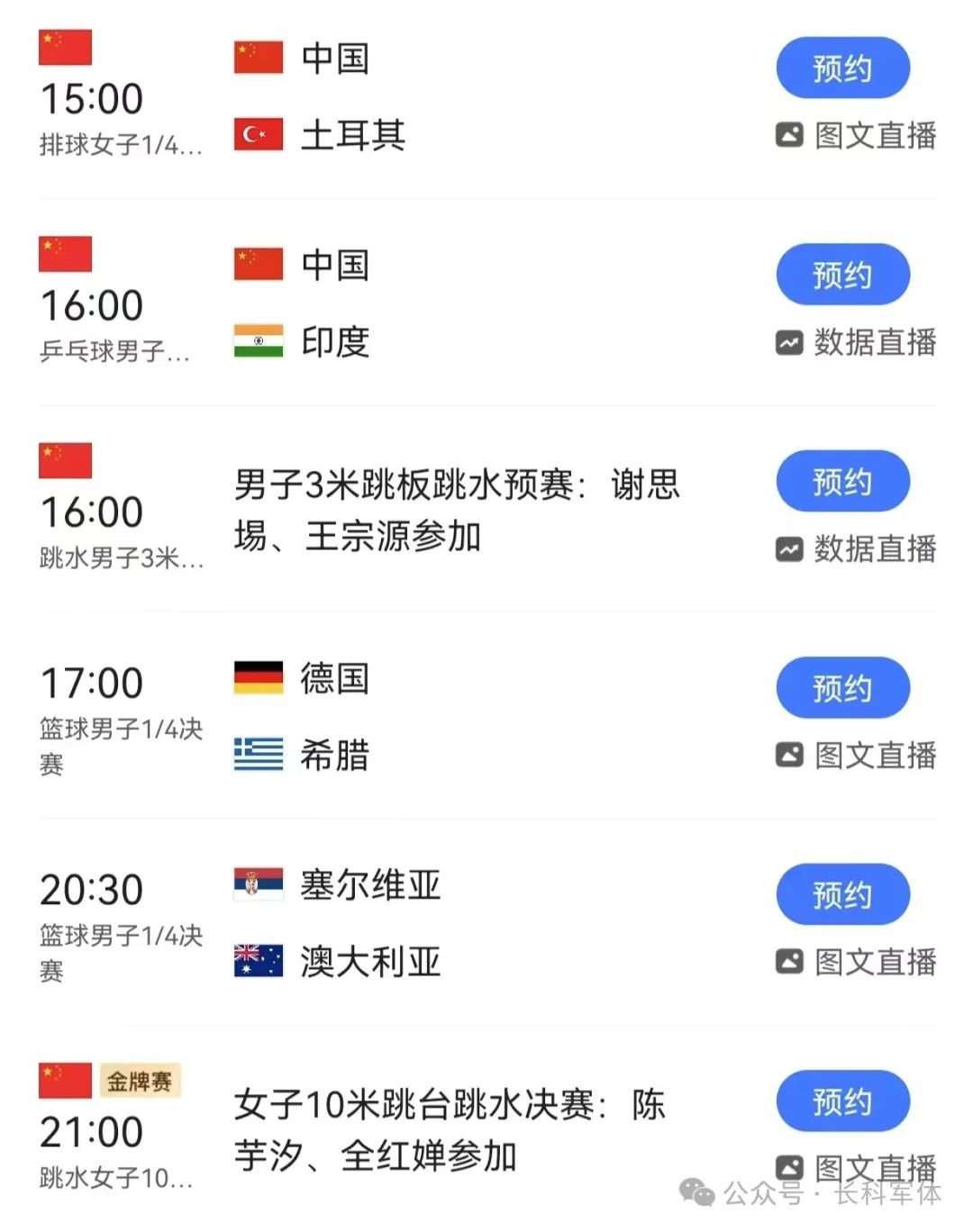This screenshot has height=1232, width=973.
Task: Open 图文直播 for 塞尔维亚 vs 澳大利亚
Action: click(856, 962)
